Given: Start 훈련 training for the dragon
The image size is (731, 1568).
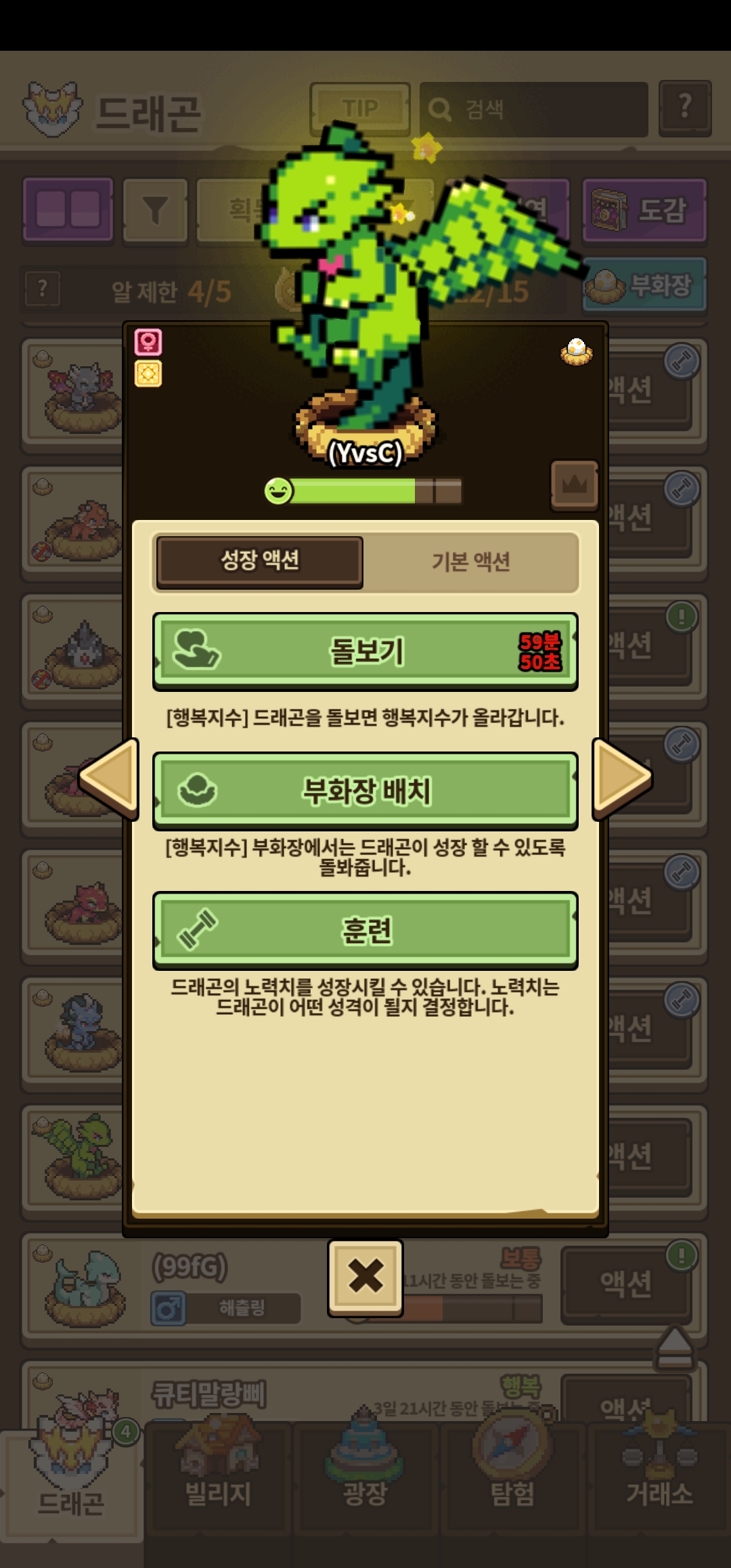Looking at the screenshot, I should [365, 930].
